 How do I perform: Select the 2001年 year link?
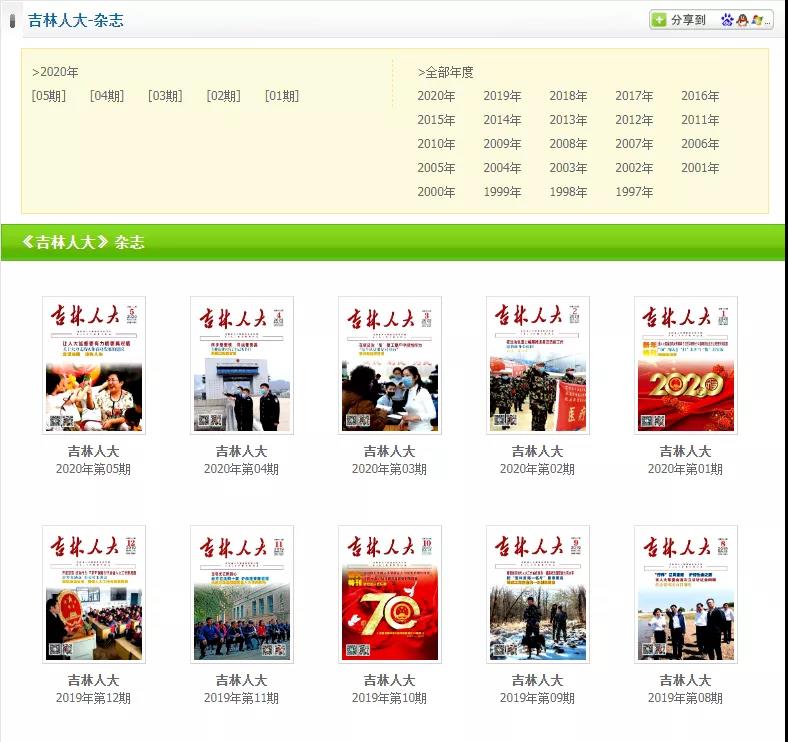coord(700,168)
